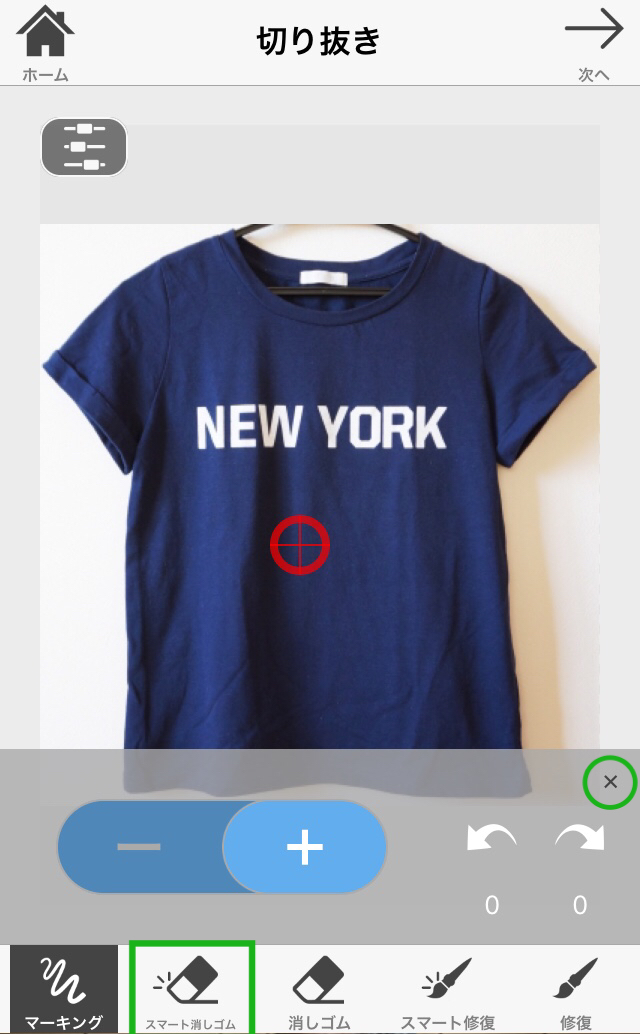Go to the ホーム home screen

pos(45,42)
